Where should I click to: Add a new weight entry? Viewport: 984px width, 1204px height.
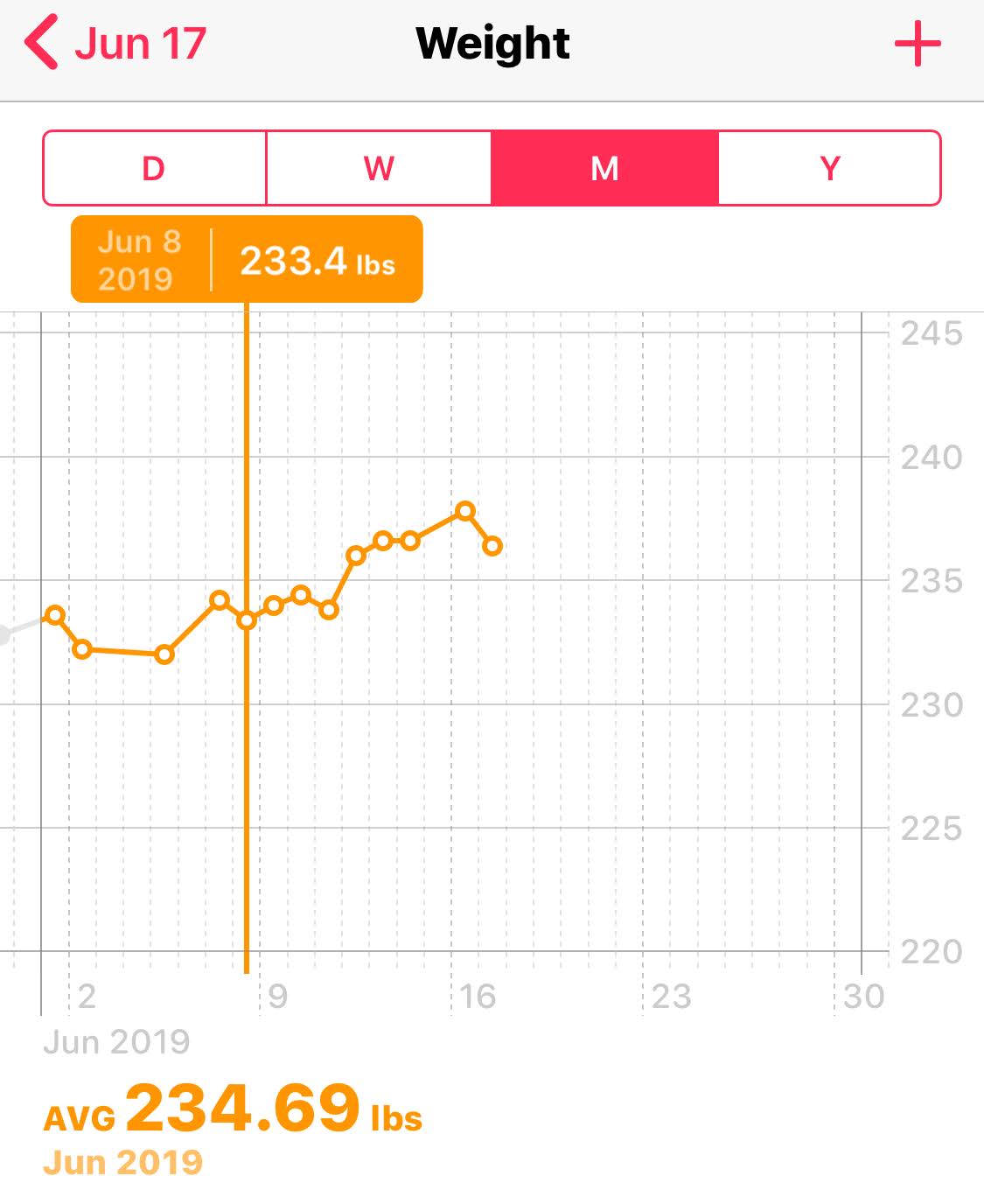click(917, 44)
